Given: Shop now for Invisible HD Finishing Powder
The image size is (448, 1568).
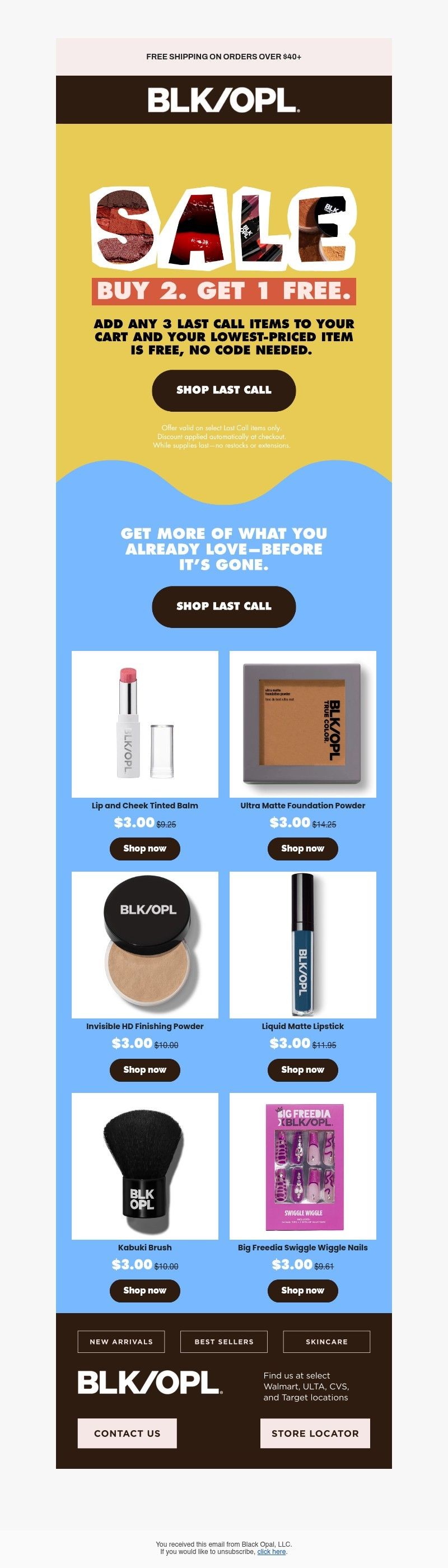Looking at the screenshot, I should tap(145, 1069).
